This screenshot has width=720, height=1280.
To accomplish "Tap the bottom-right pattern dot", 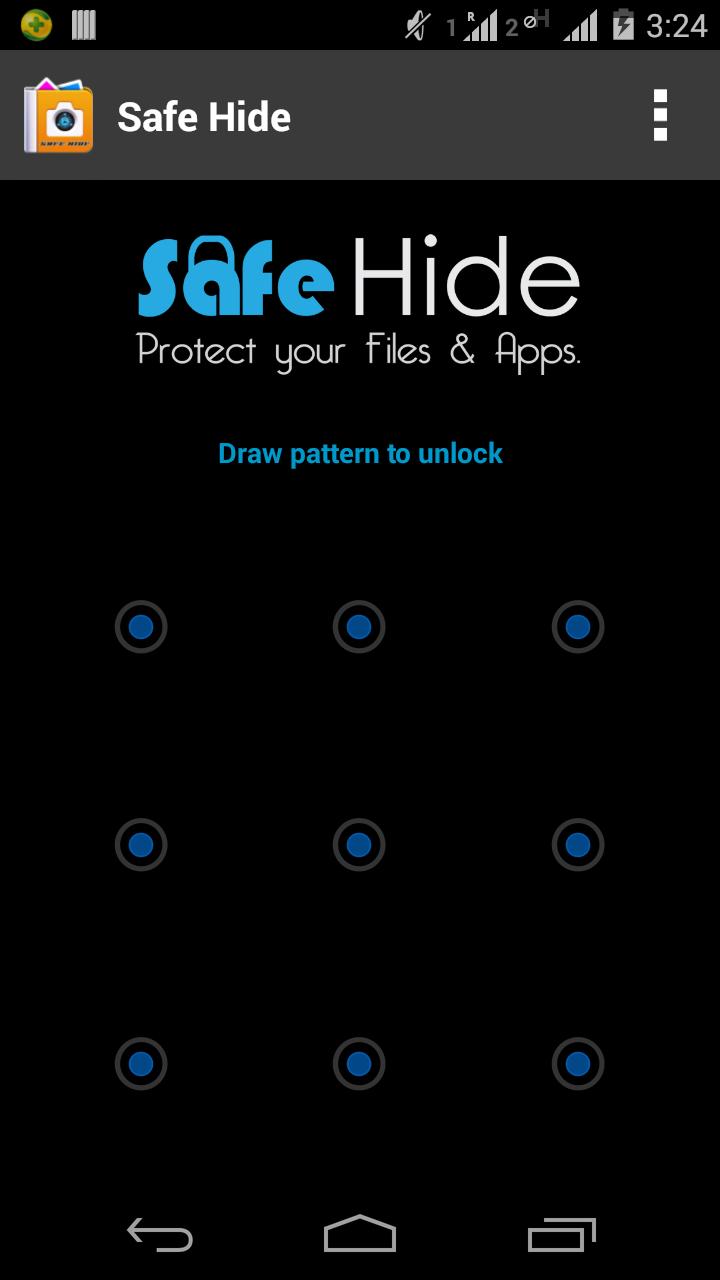I will click(578, 1063).
